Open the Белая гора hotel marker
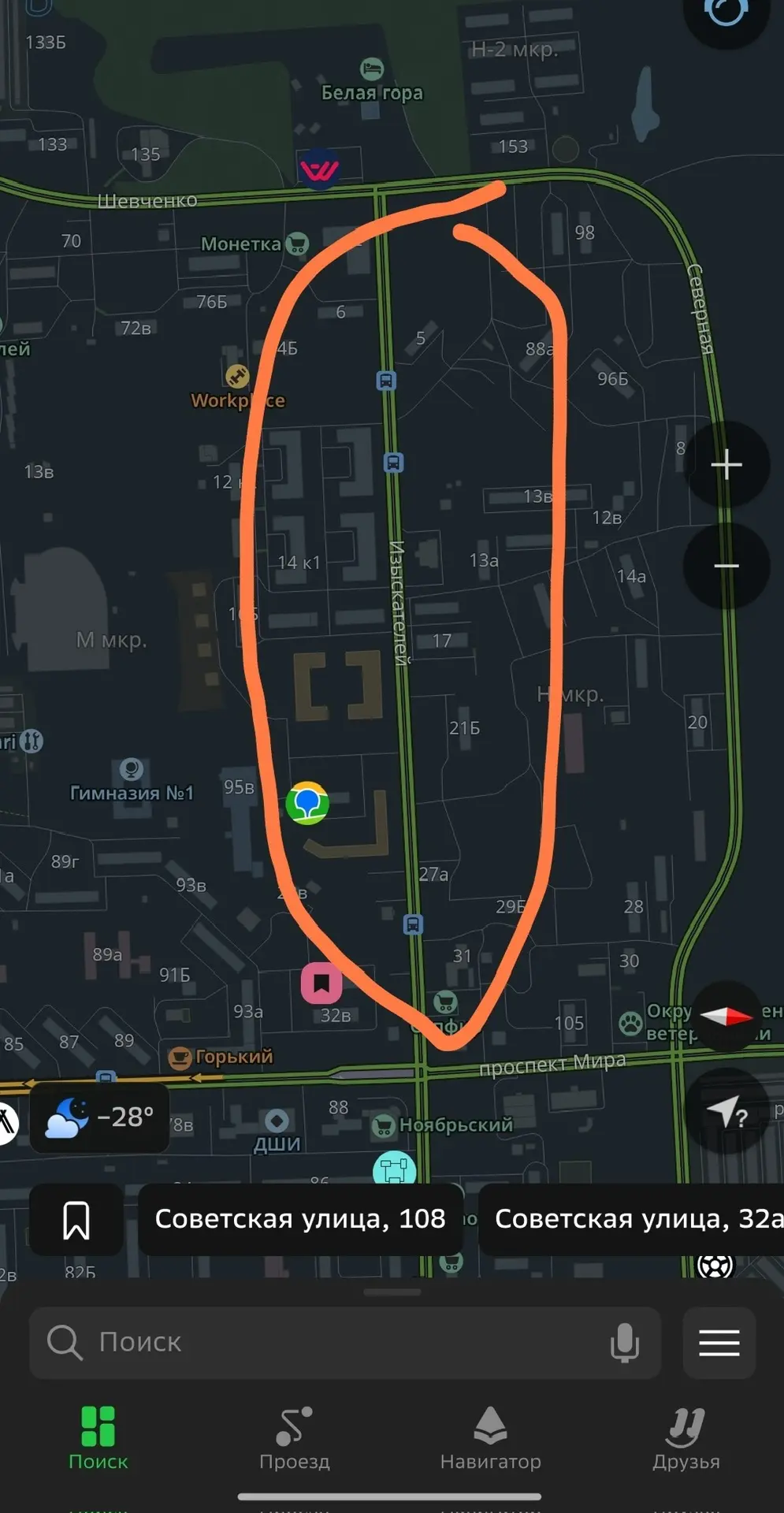 pyautogui.click(x=371, y=69)
